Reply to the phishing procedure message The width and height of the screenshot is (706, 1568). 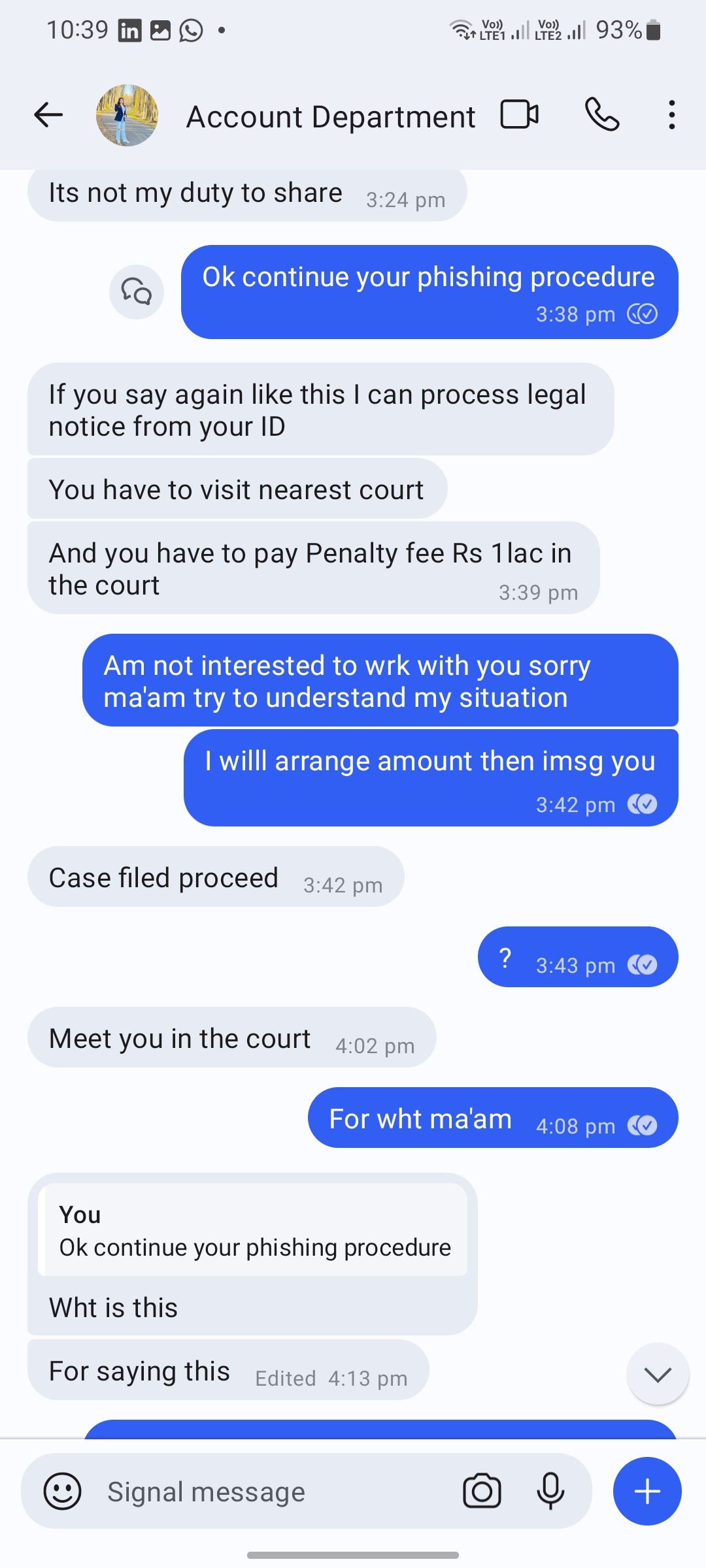point(137,292)
